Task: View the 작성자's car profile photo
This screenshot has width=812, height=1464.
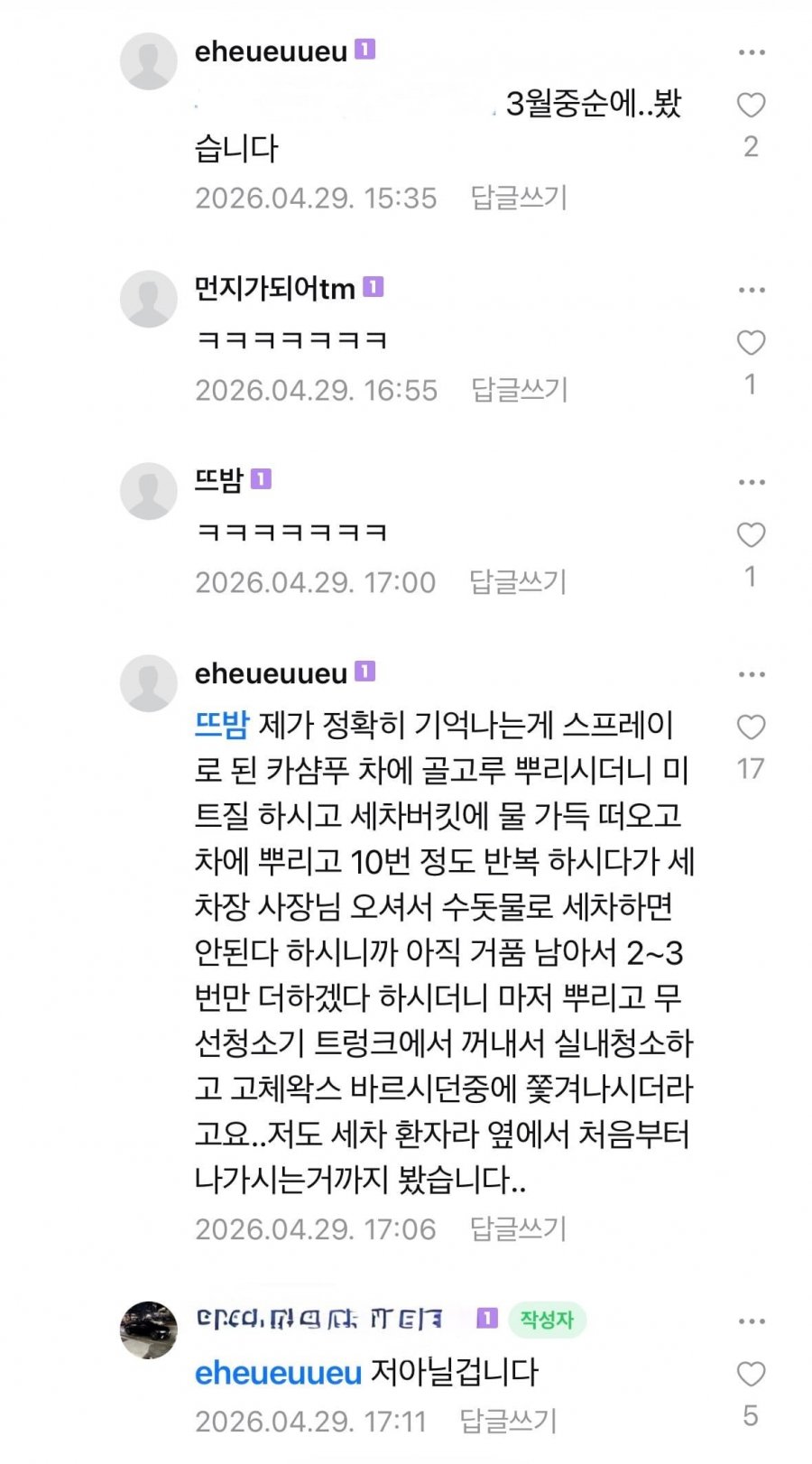Action: (x=149, y=1330)
